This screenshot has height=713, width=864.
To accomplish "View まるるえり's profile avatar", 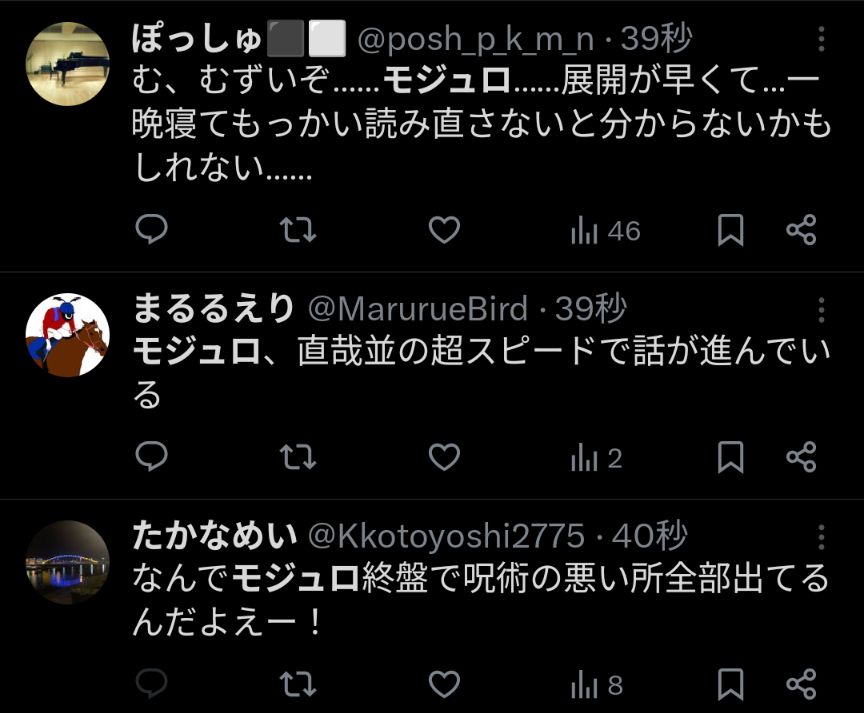I will 67,335.
